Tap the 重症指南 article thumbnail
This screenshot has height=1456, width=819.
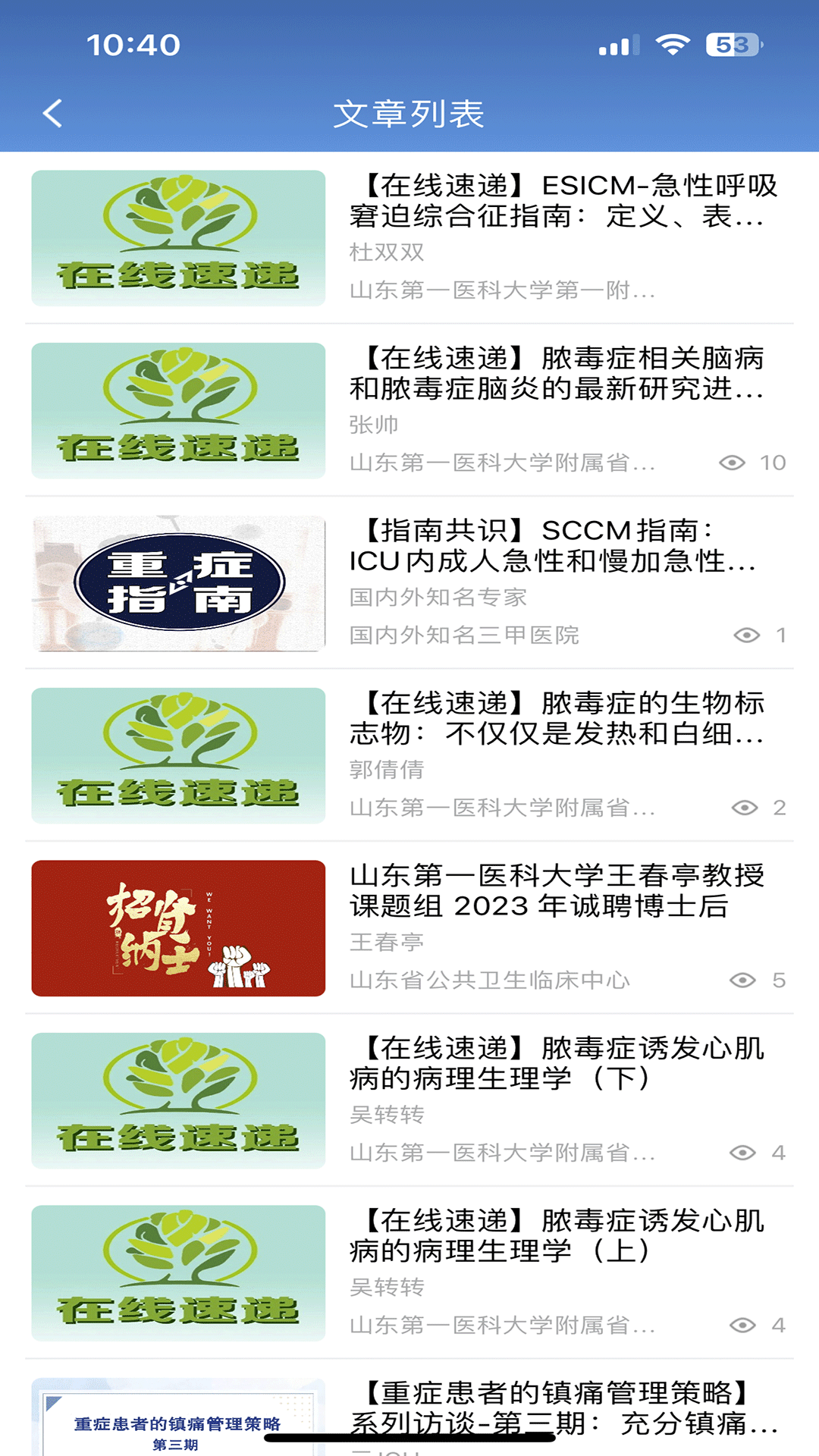point(178,582)
